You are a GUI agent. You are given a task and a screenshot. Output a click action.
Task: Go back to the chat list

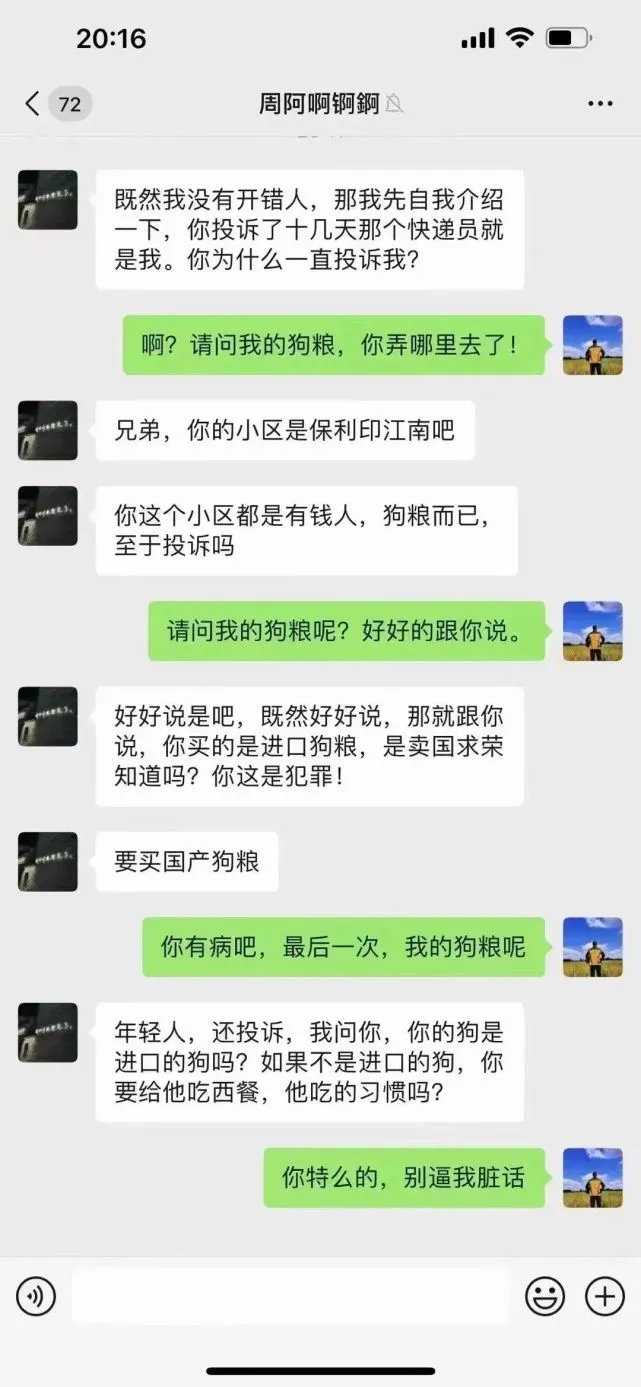(32, 103)
